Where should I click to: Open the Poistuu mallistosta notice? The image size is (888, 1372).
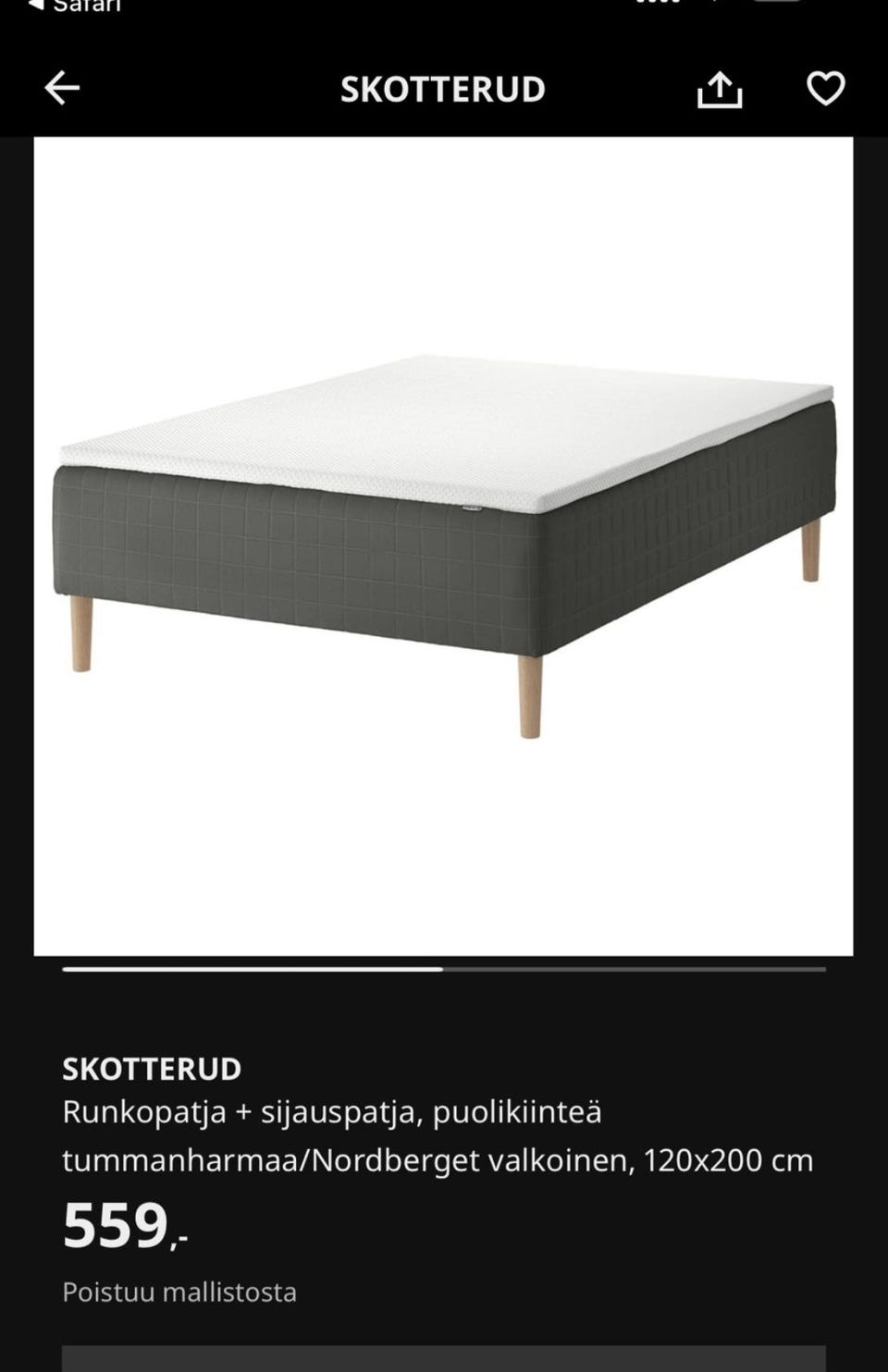[179, 1292]
